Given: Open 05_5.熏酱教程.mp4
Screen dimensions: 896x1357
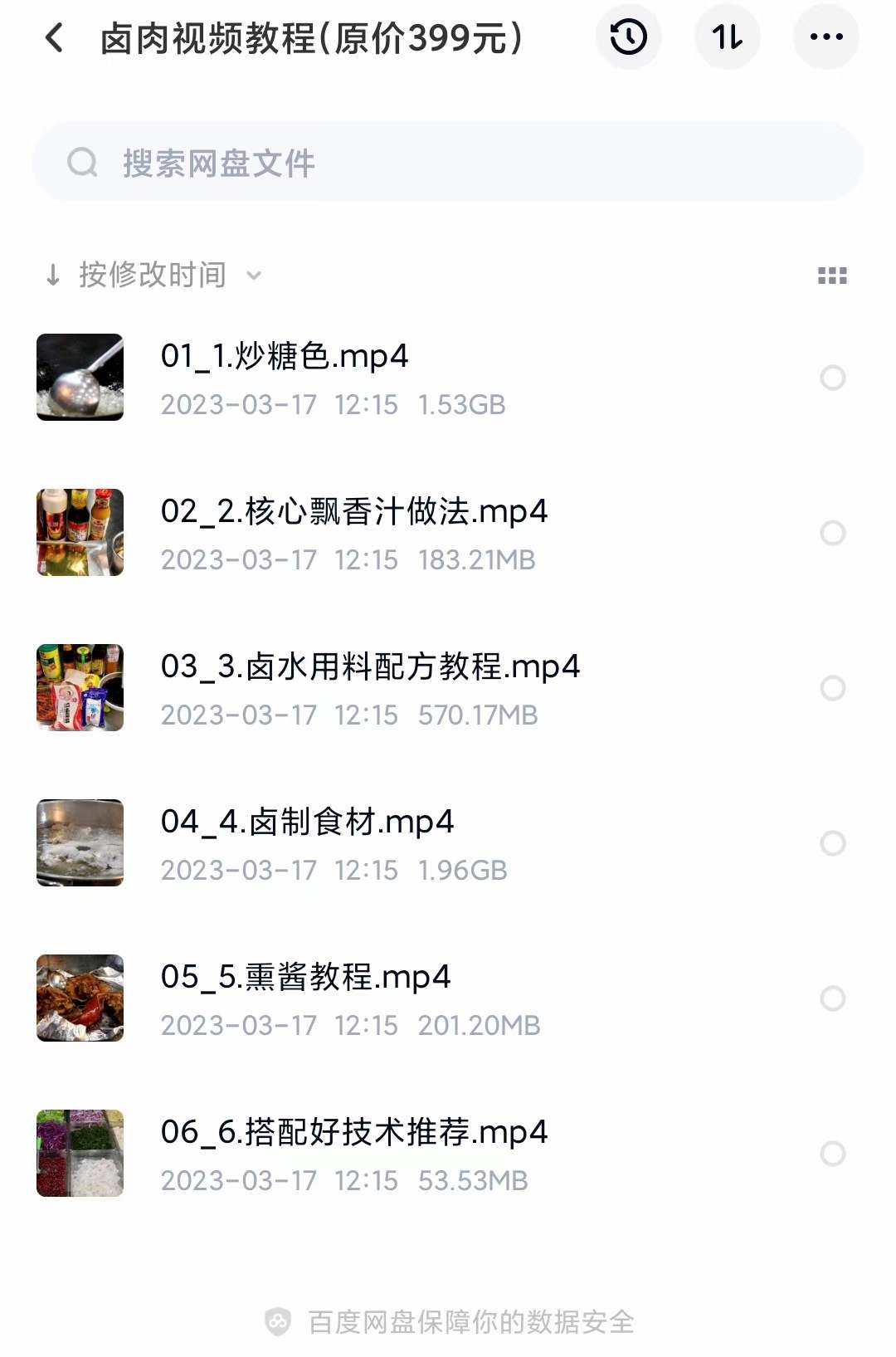Looking at the screenshot, I should (x=305, y=978).
